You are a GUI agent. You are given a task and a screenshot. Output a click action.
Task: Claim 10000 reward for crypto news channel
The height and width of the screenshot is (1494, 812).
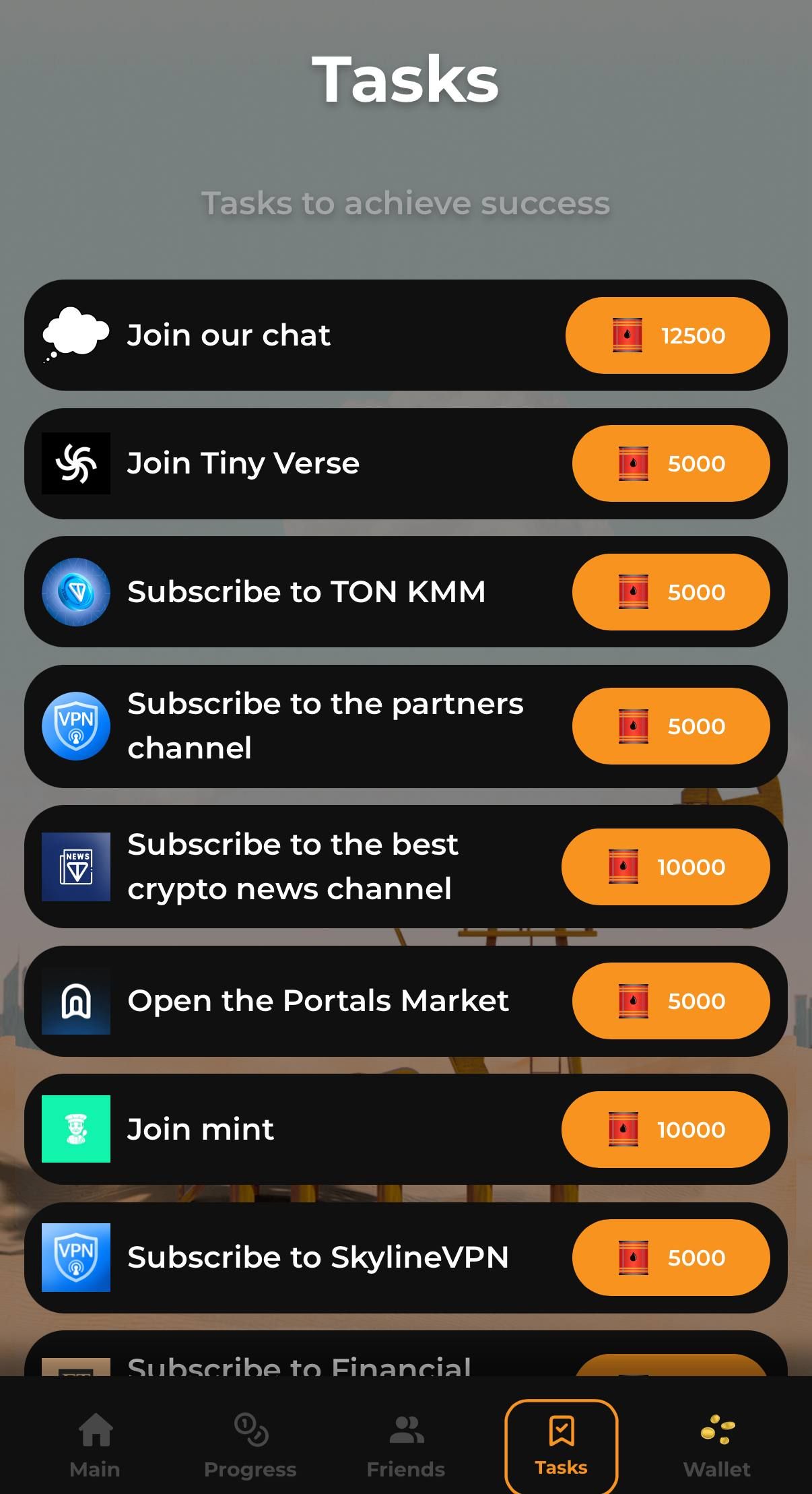666,867
